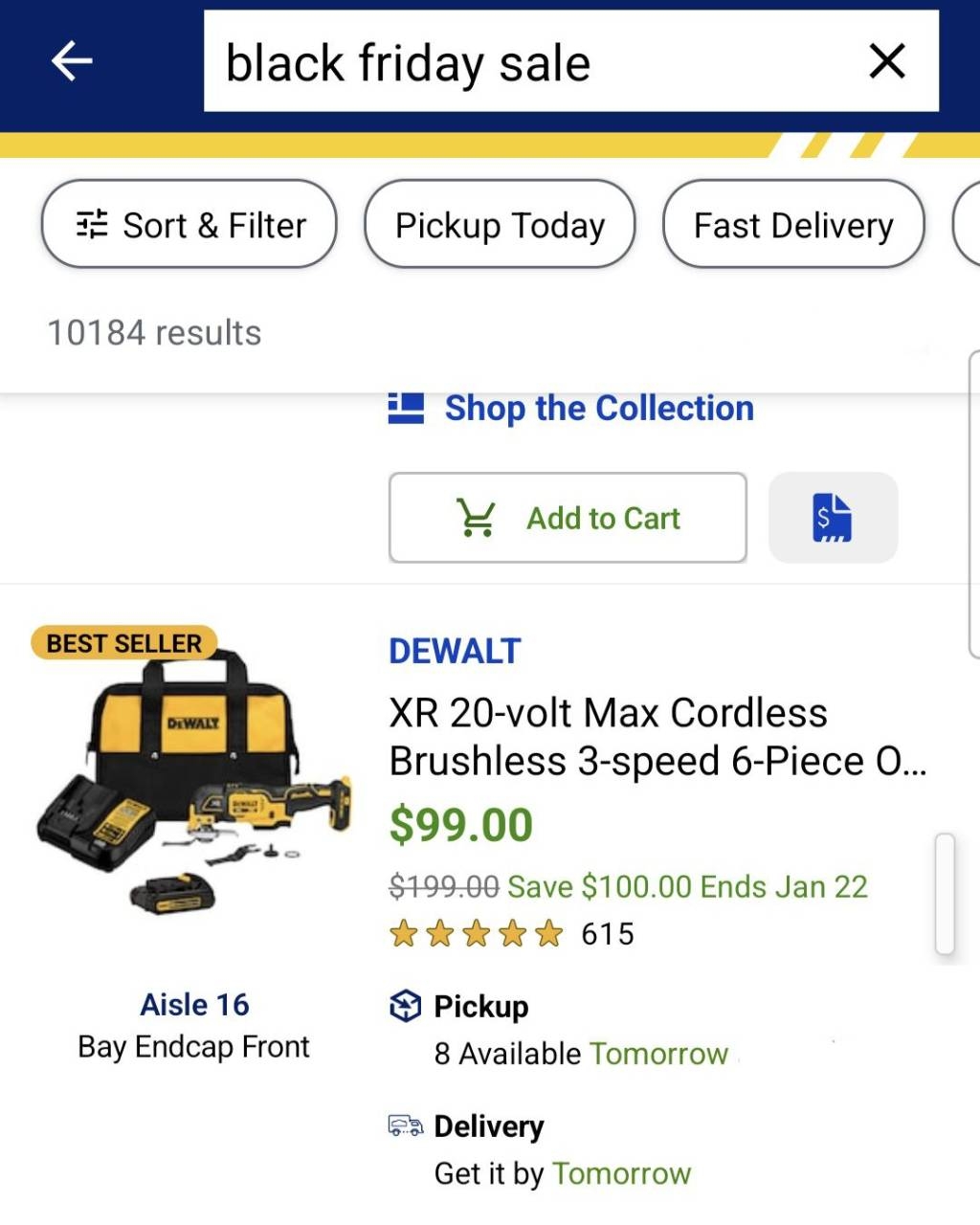Add the item to cart
The width and height of the screenshot is (980, 1225).
(568, 518)
